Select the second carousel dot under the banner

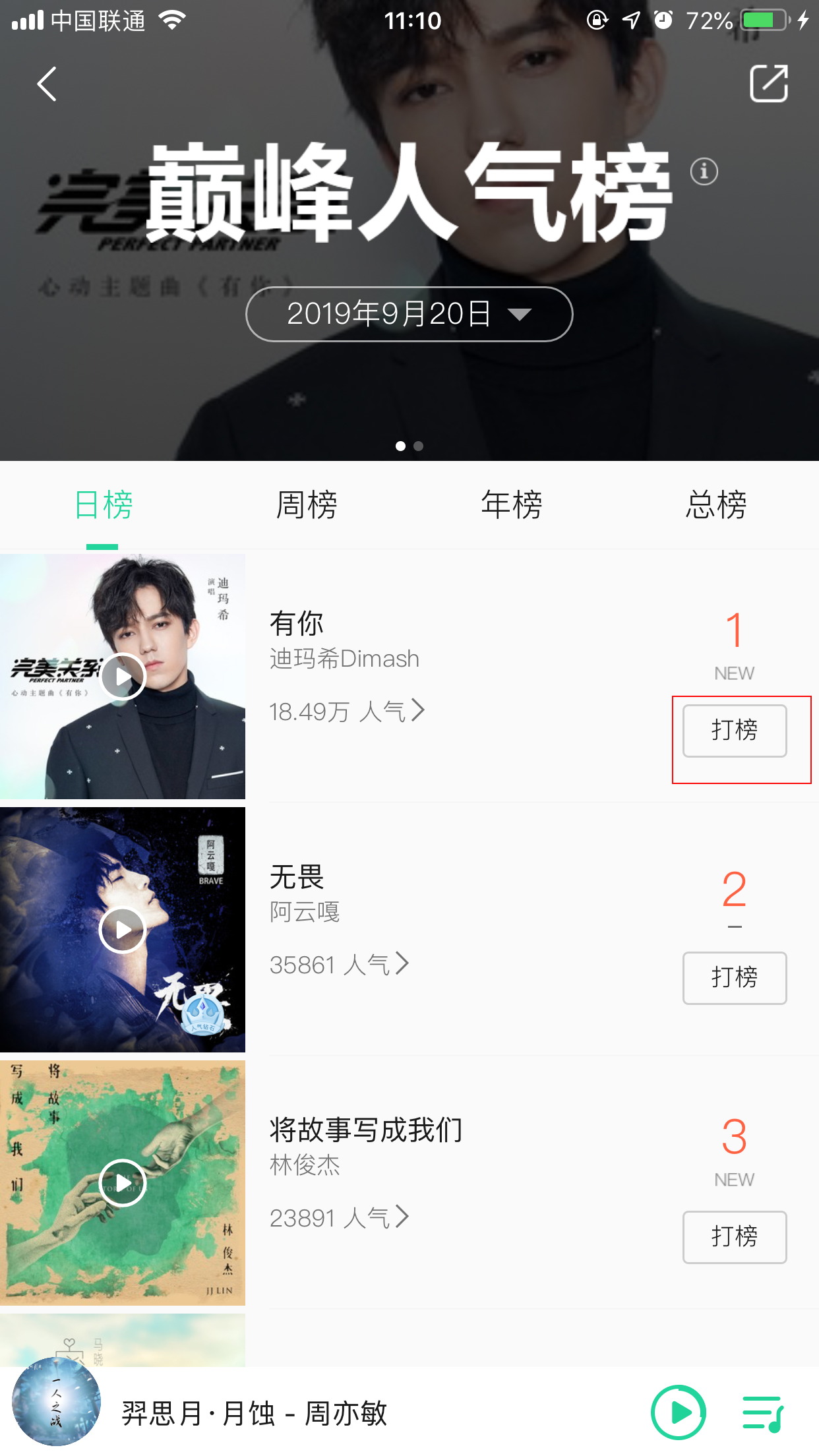pyautogui.click(x=418, y=446)
